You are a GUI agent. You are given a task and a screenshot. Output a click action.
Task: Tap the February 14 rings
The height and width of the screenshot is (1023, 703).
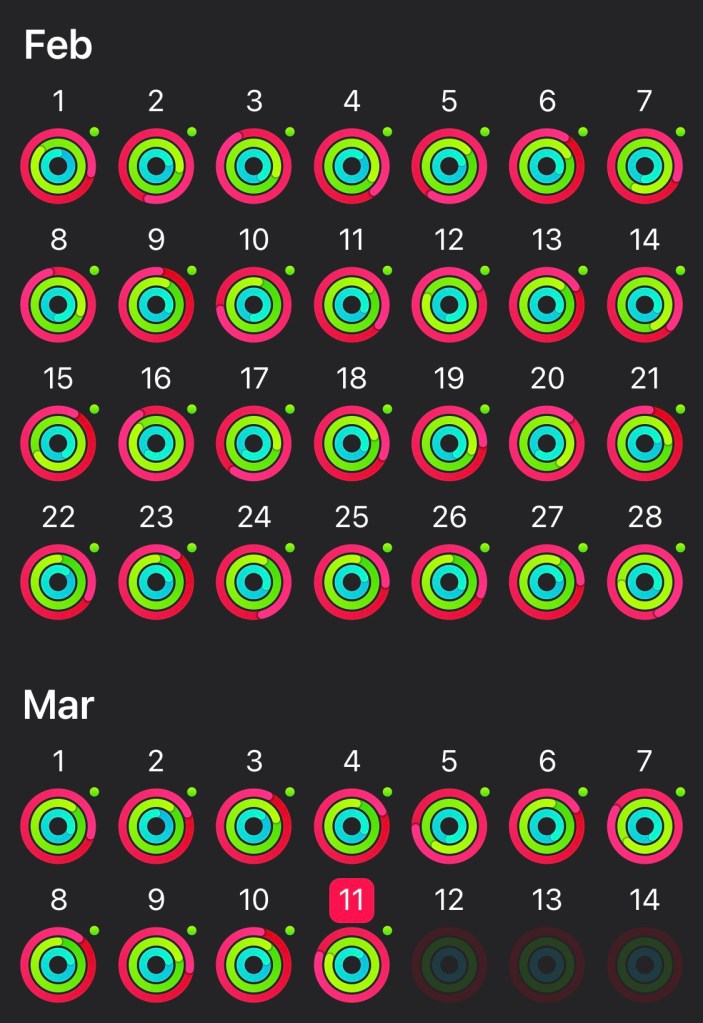[645, 305]
